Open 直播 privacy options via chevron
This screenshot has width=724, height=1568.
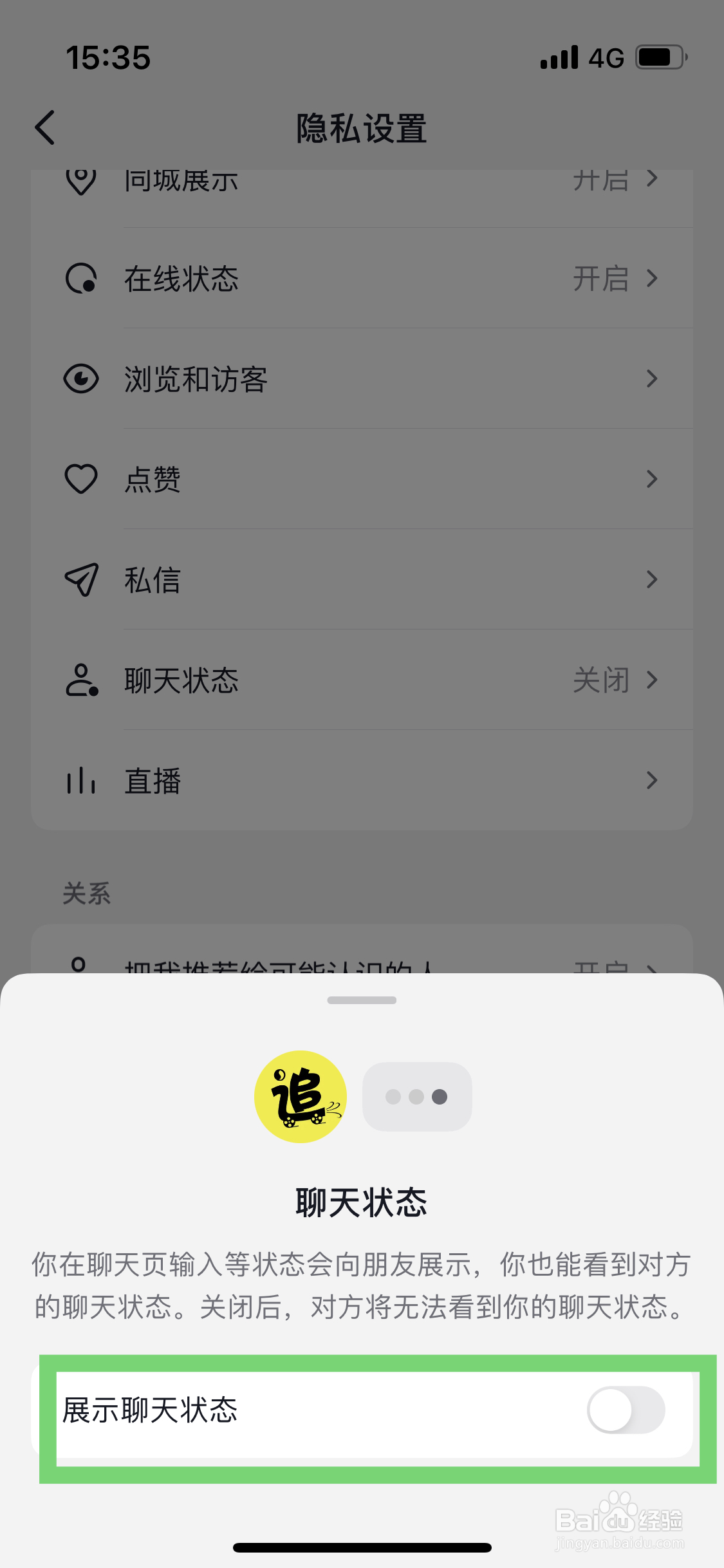[x=653, y=779]
